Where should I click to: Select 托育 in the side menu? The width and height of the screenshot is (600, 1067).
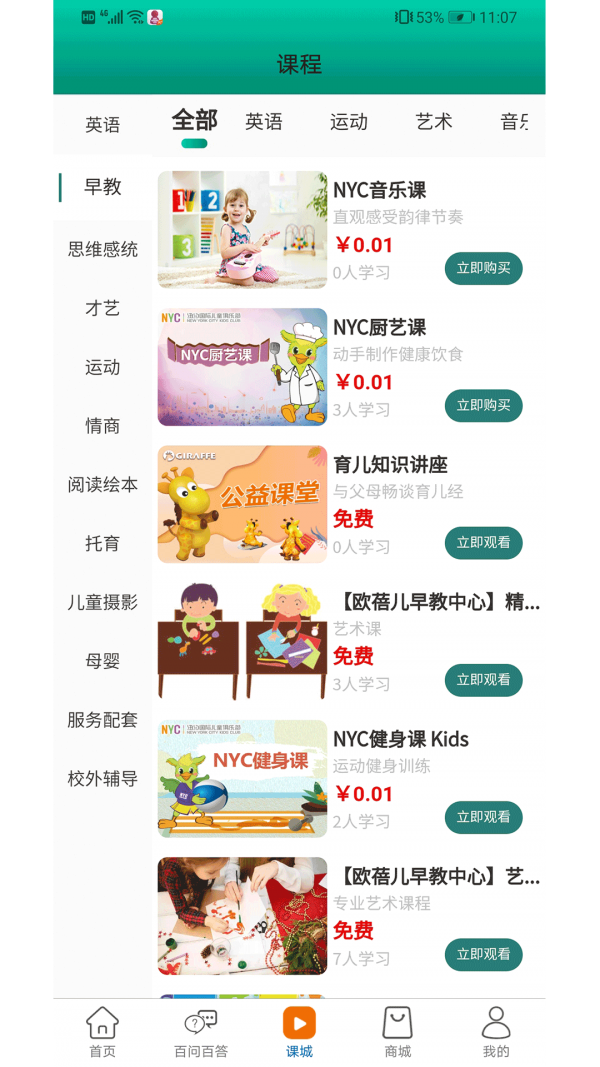[103, 544]
